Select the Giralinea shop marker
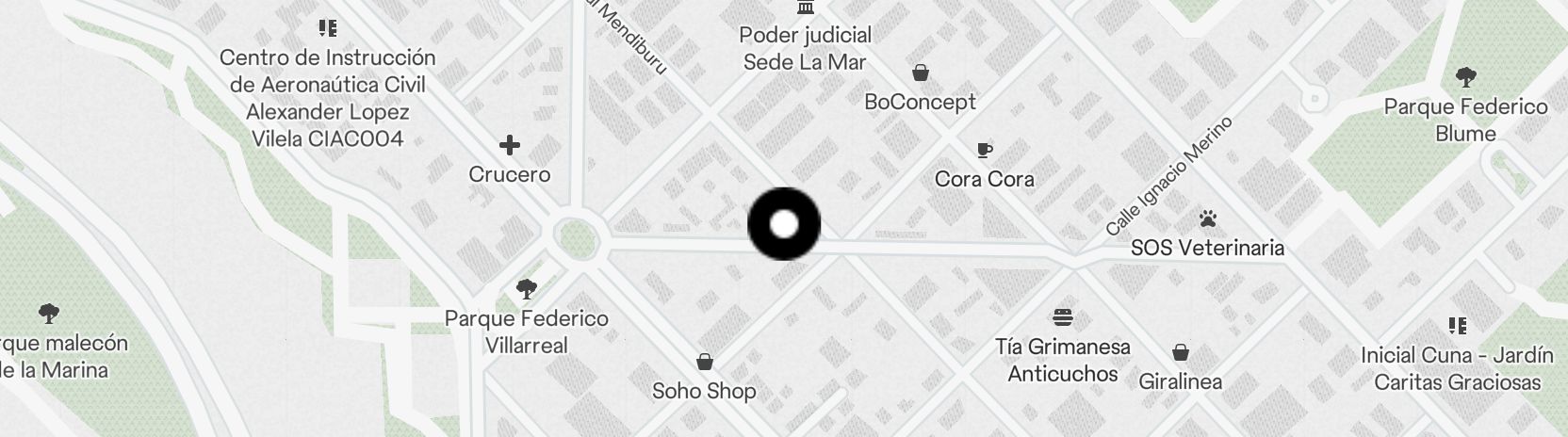The image size is (1568, 437). pyautogui.click(x=1180, y=353)
